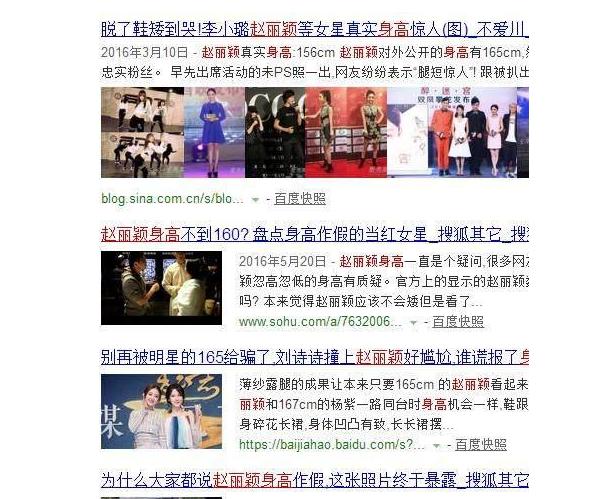Expand the dropdown arrow beside www.sohu.com
615x499 pixels.
pos(414,322)
